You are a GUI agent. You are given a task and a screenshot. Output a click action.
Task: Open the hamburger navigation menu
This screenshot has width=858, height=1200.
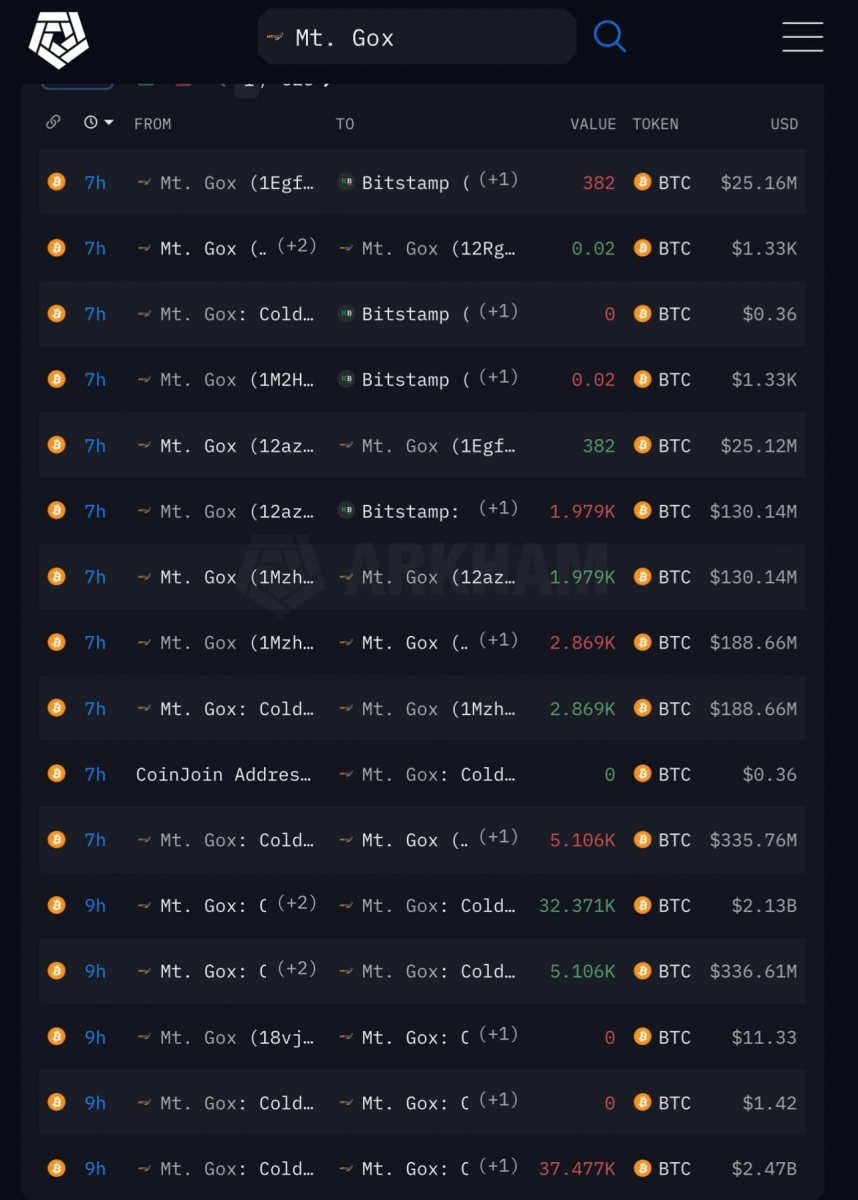click(803, 36)
